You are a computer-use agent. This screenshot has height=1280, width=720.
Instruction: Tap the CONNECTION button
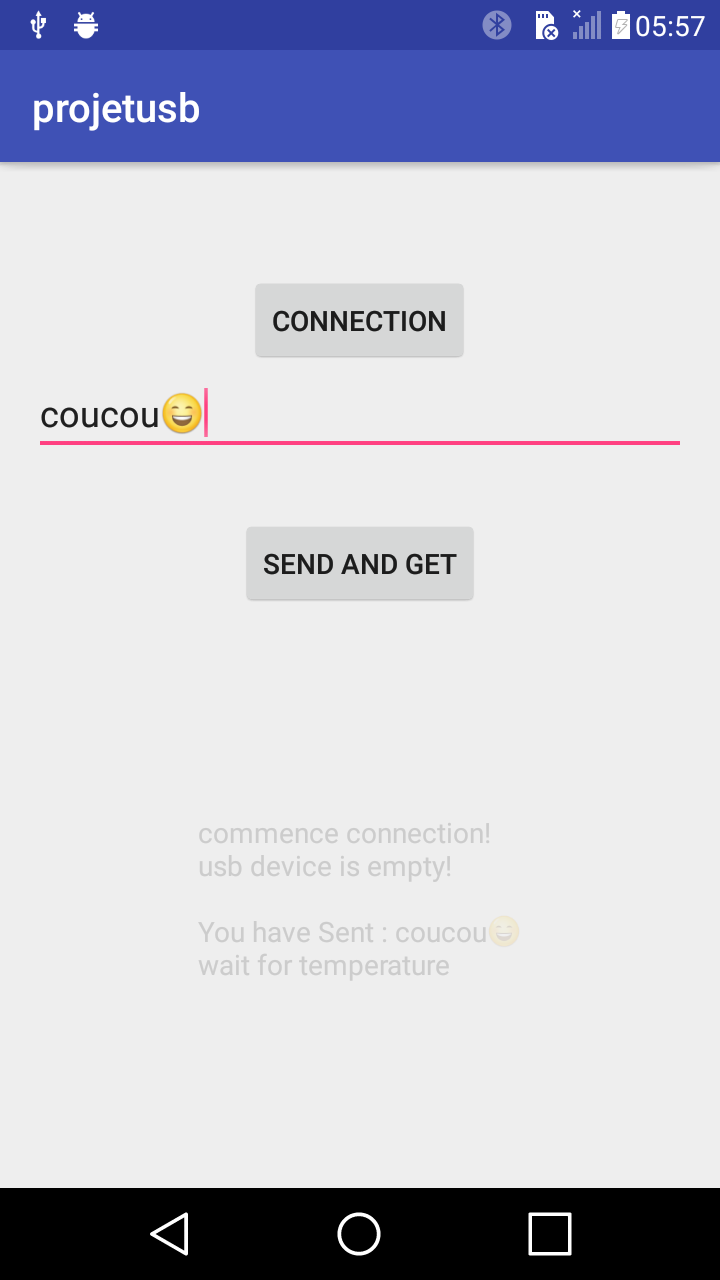(359, 321)
